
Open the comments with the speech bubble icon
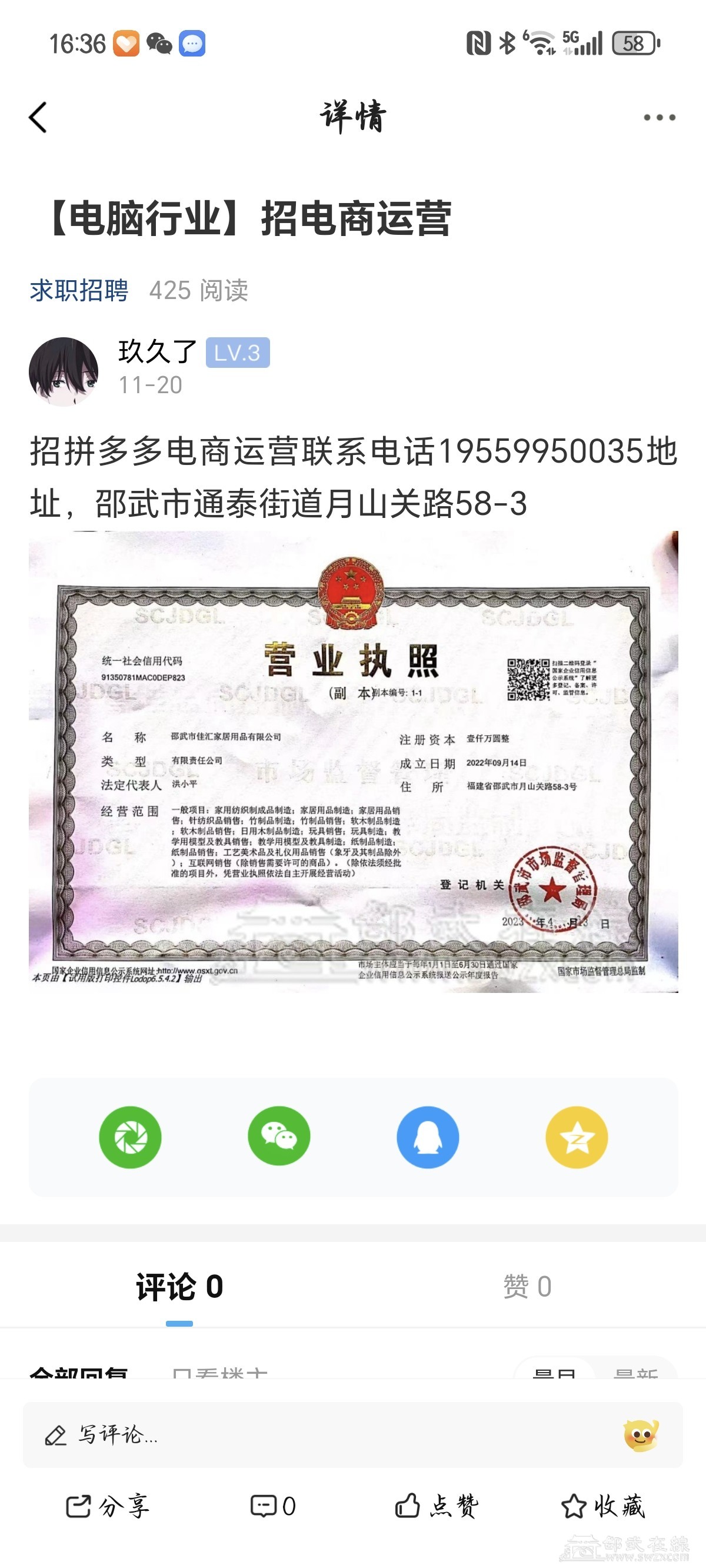[272, 1507]
